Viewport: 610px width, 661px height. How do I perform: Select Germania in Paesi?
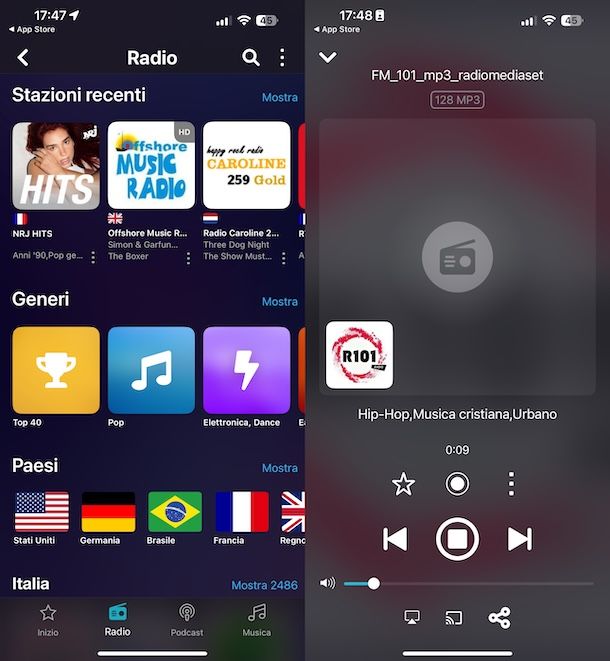pyautogui.click(x=108, y=512)
